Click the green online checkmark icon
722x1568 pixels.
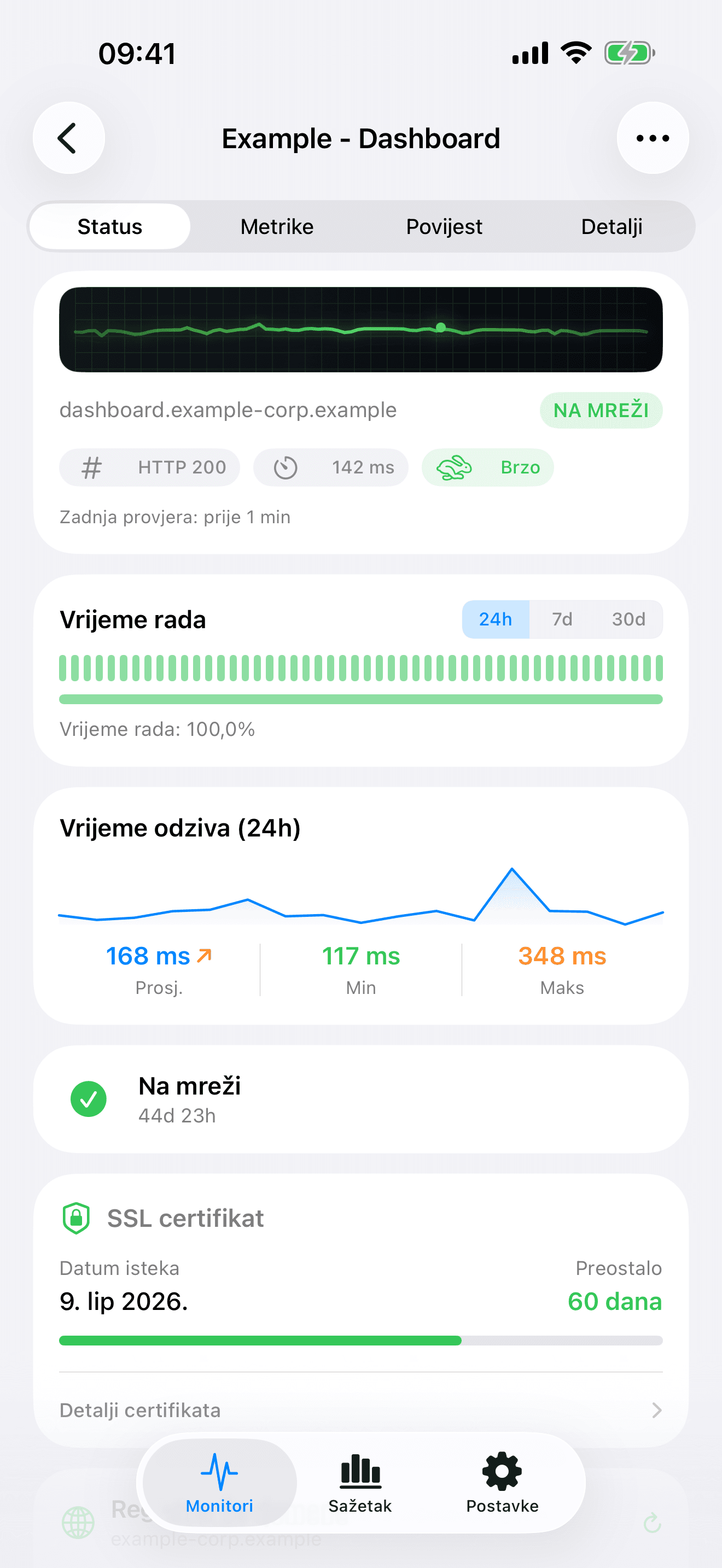88,1099
